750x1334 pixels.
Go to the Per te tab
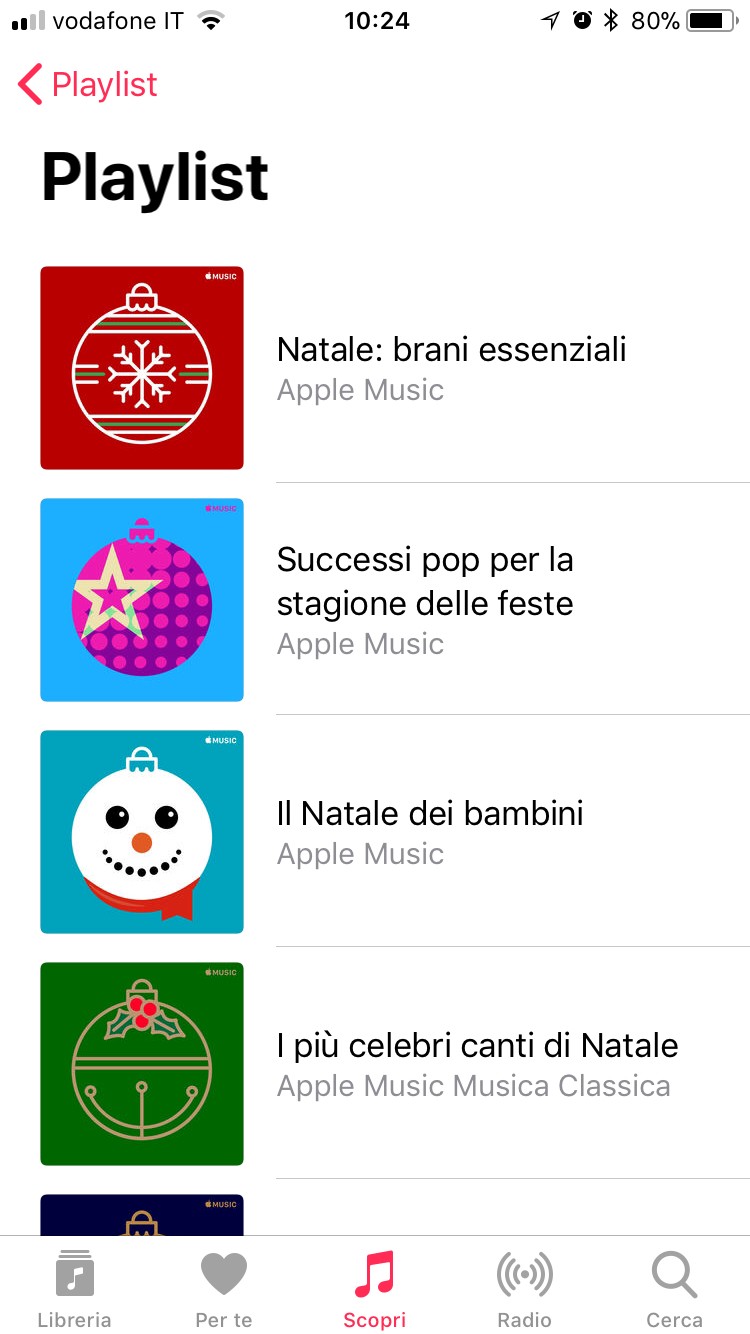pyautogui.click(x=224, y=1288)
